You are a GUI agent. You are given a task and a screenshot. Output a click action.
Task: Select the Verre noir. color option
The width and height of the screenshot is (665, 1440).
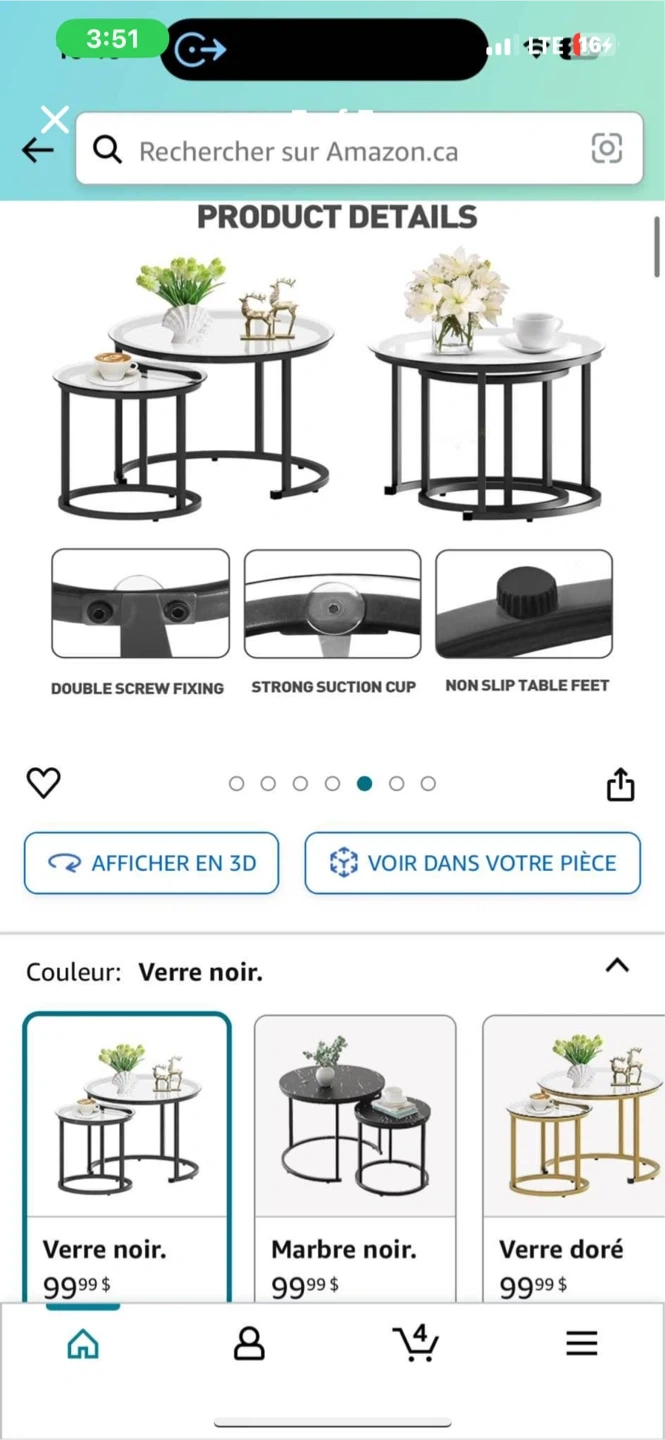click(x=127, y=1155)
